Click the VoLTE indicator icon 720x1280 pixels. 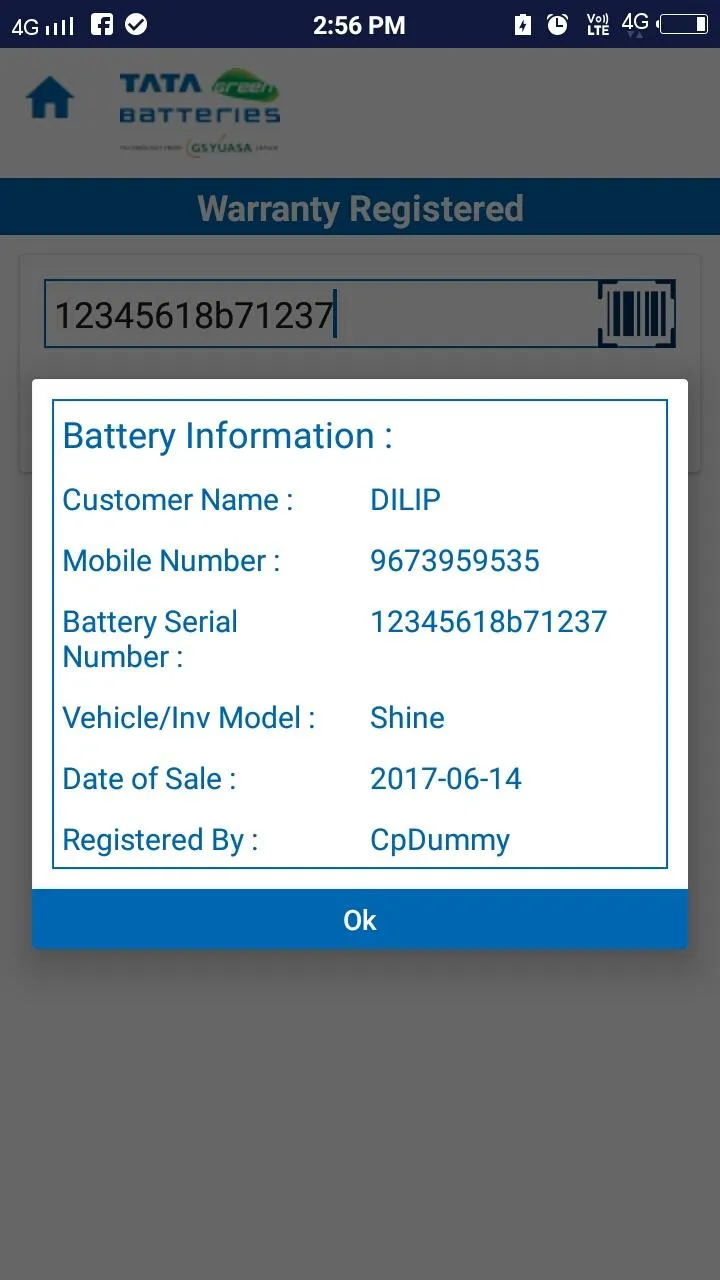[x=597, y=23]
